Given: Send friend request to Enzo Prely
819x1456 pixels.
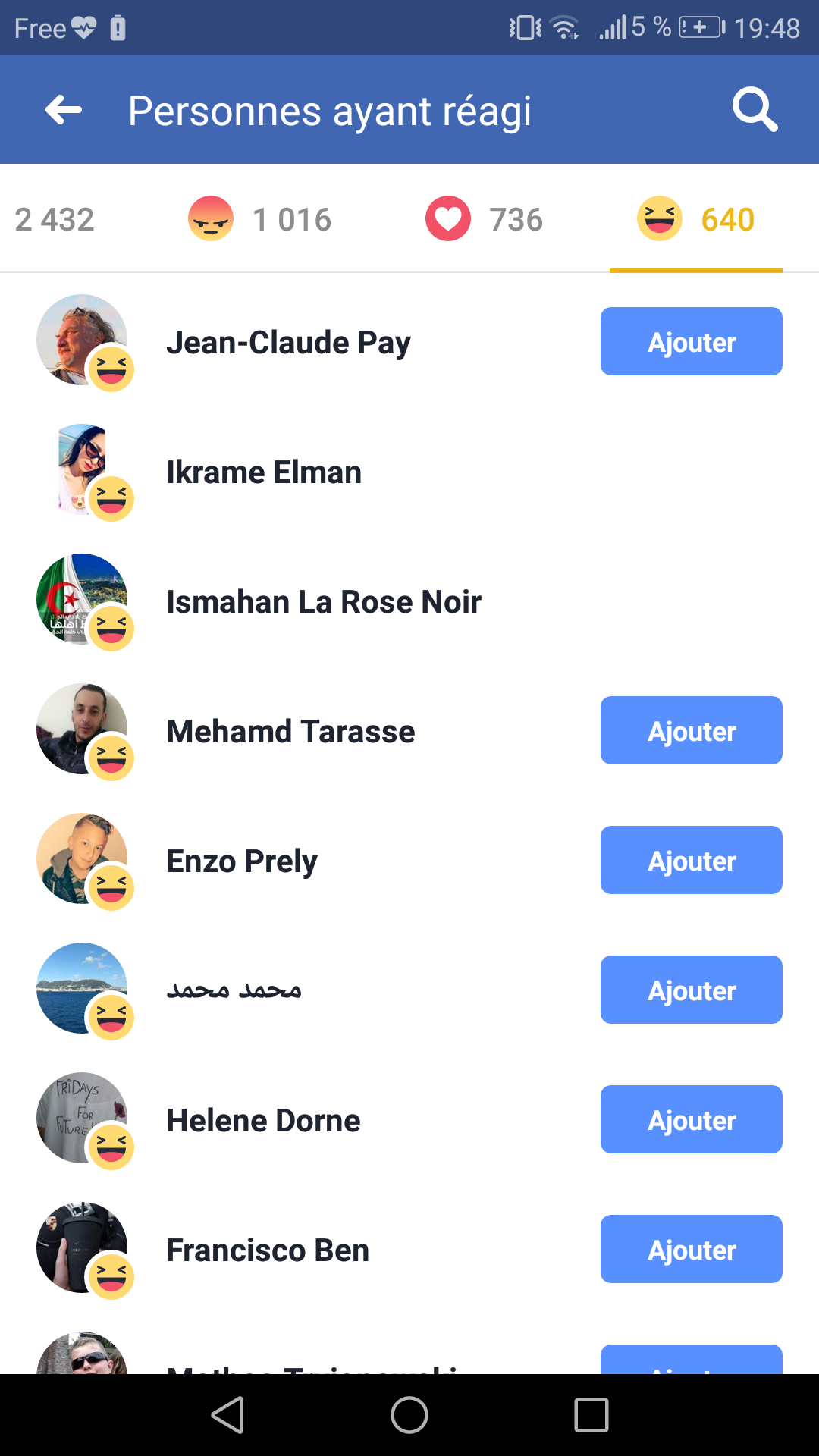Looking at the screenshot, I should [x=691, y=861].
